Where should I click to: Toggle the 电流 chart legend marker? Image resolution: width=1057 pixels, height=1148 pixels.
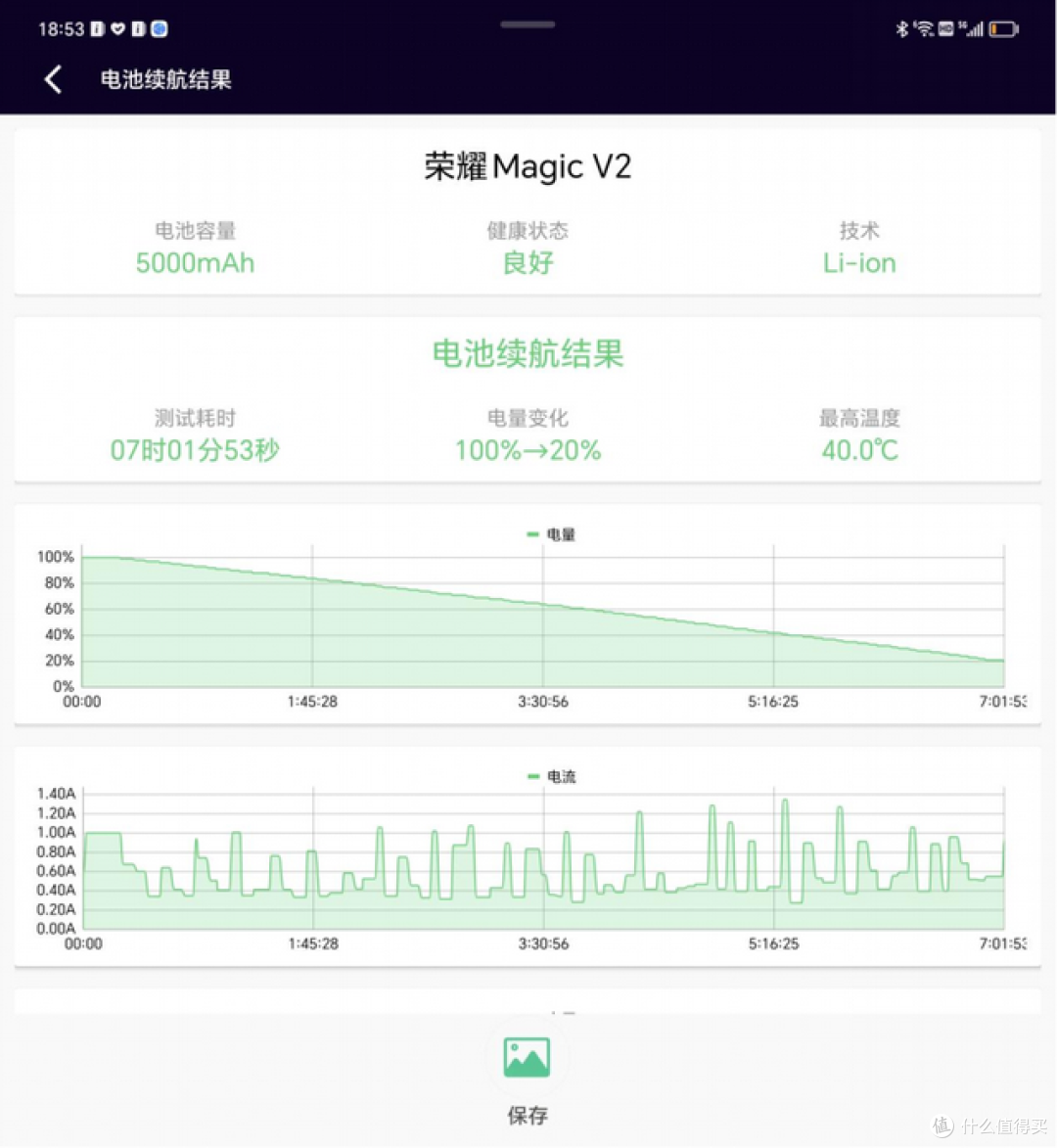(x=532, y=775)
